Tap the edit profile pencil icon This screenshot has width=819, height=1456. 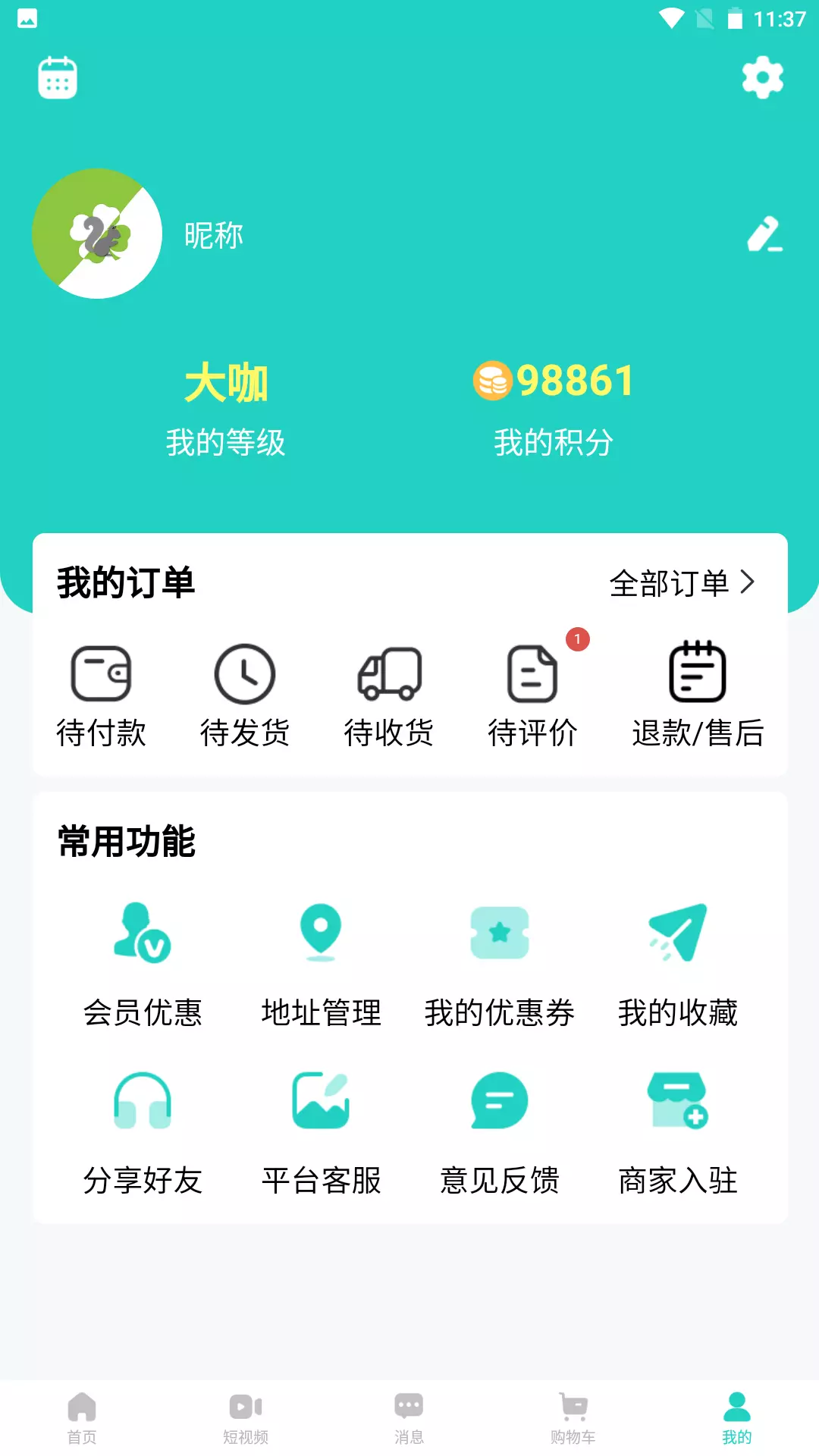[764, 234]
